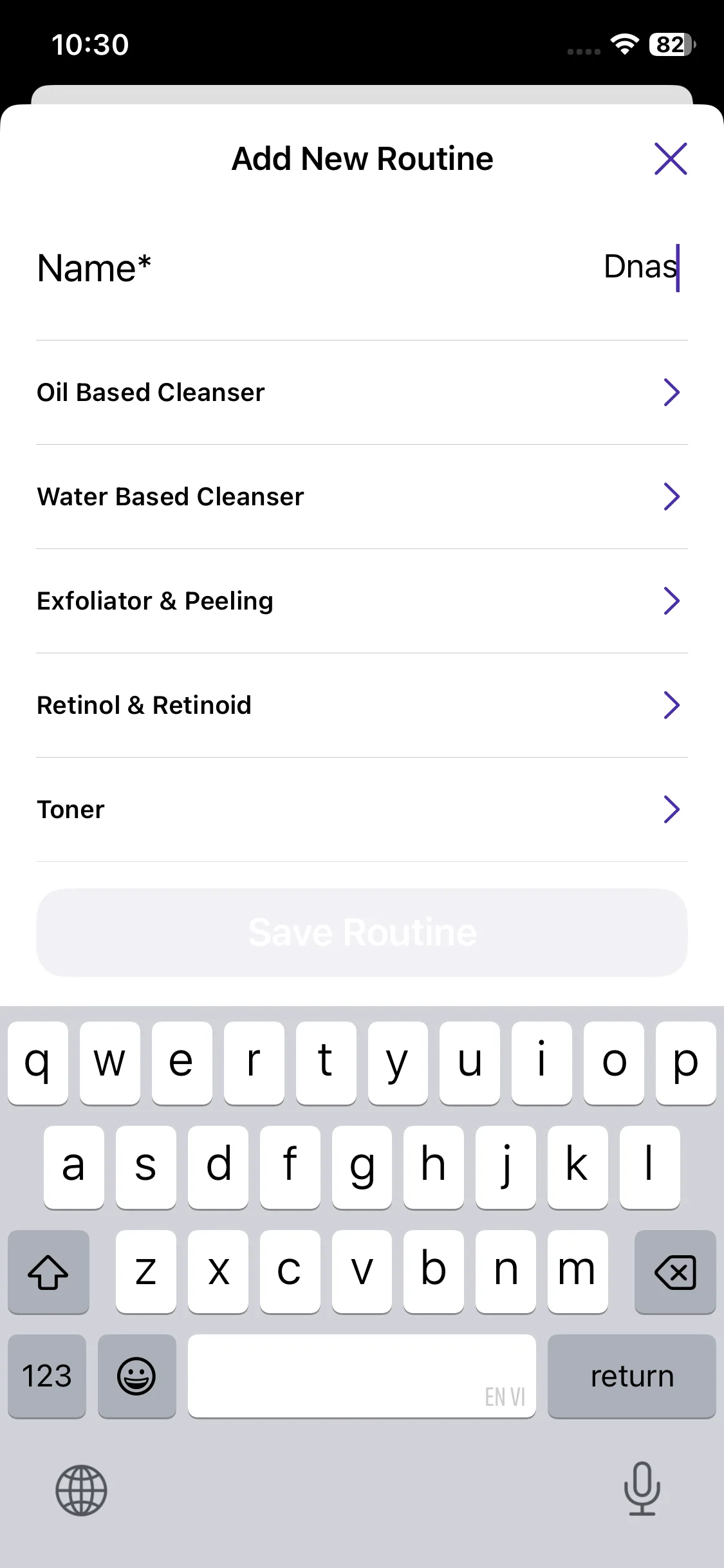This screenshot has height=1568, width=724.
Task: Choose the Retinol & Retinoid row
Action: (362, 705)
